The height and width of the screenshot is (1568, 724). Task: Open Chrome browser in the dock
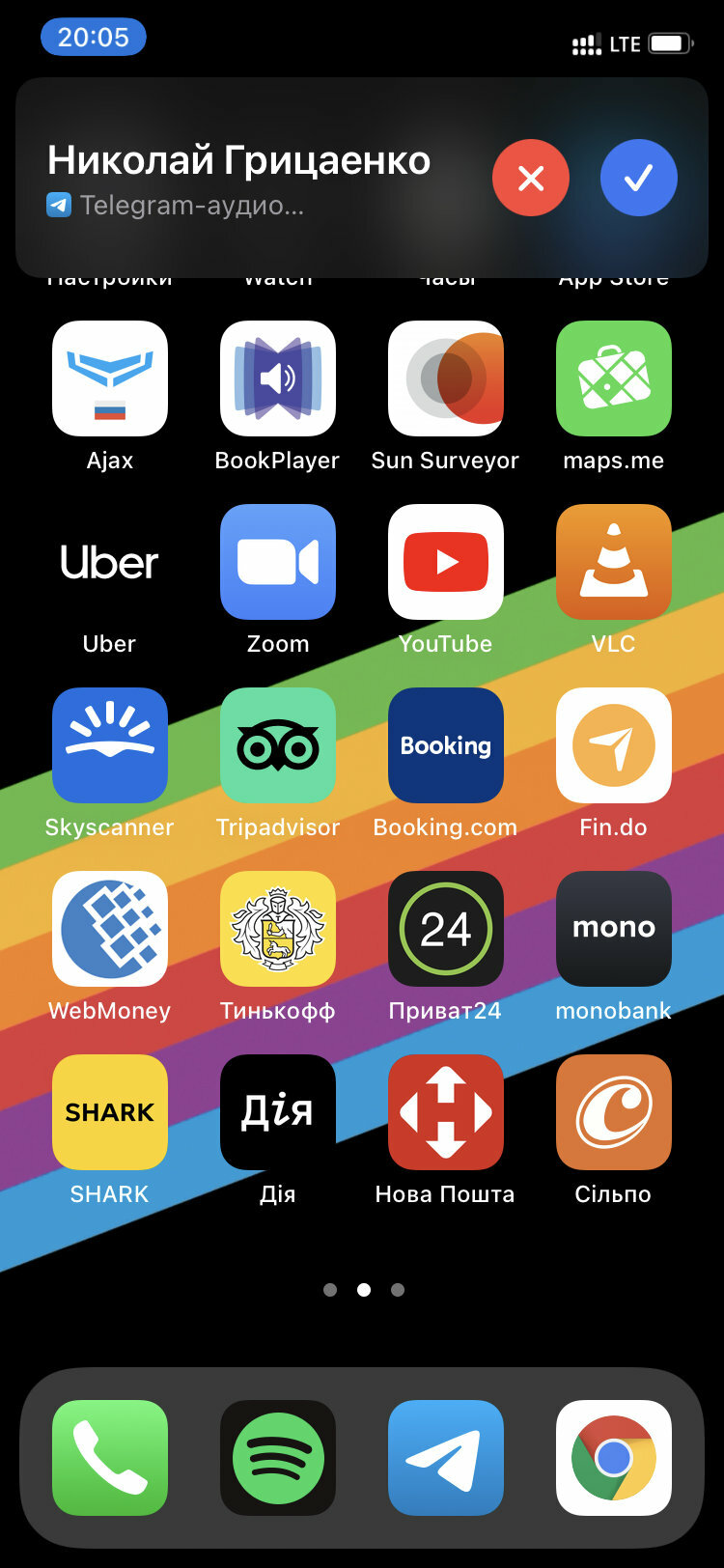[x=614, y=1458]
